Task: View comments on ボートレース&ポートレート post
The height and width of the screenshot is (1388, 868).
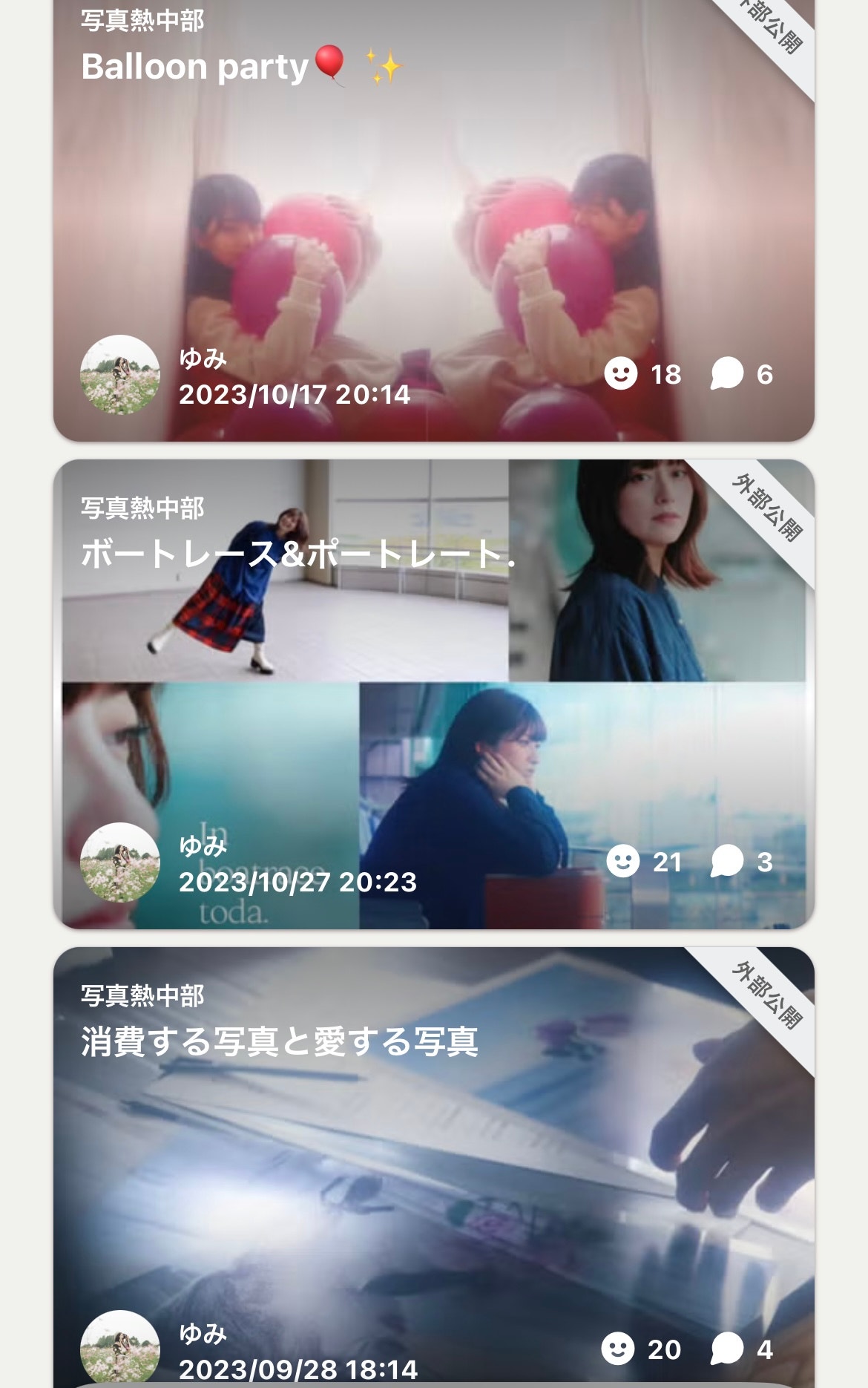Action: (727, 861)
